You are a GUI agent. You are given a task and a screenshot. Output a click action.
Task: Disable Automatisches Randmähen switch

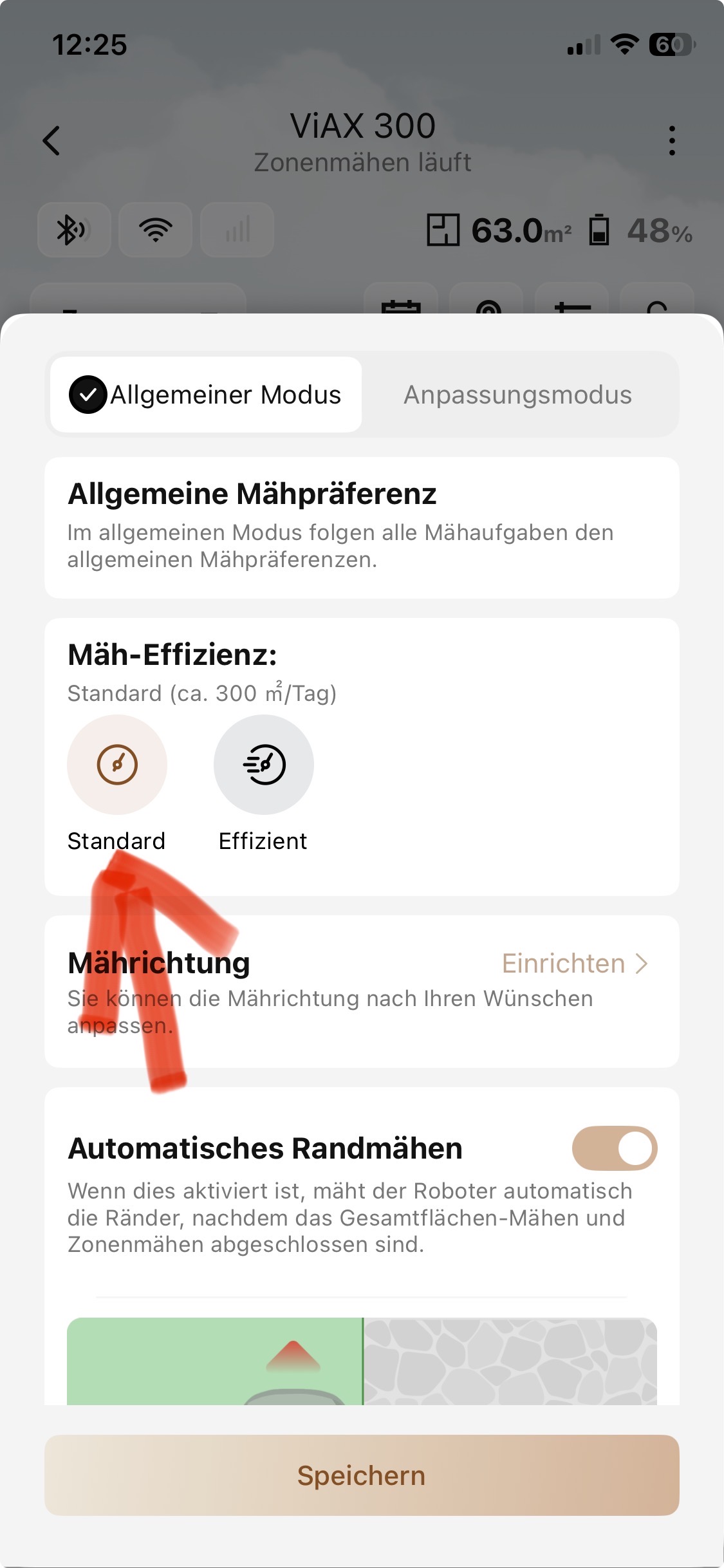coord(615,1148)
